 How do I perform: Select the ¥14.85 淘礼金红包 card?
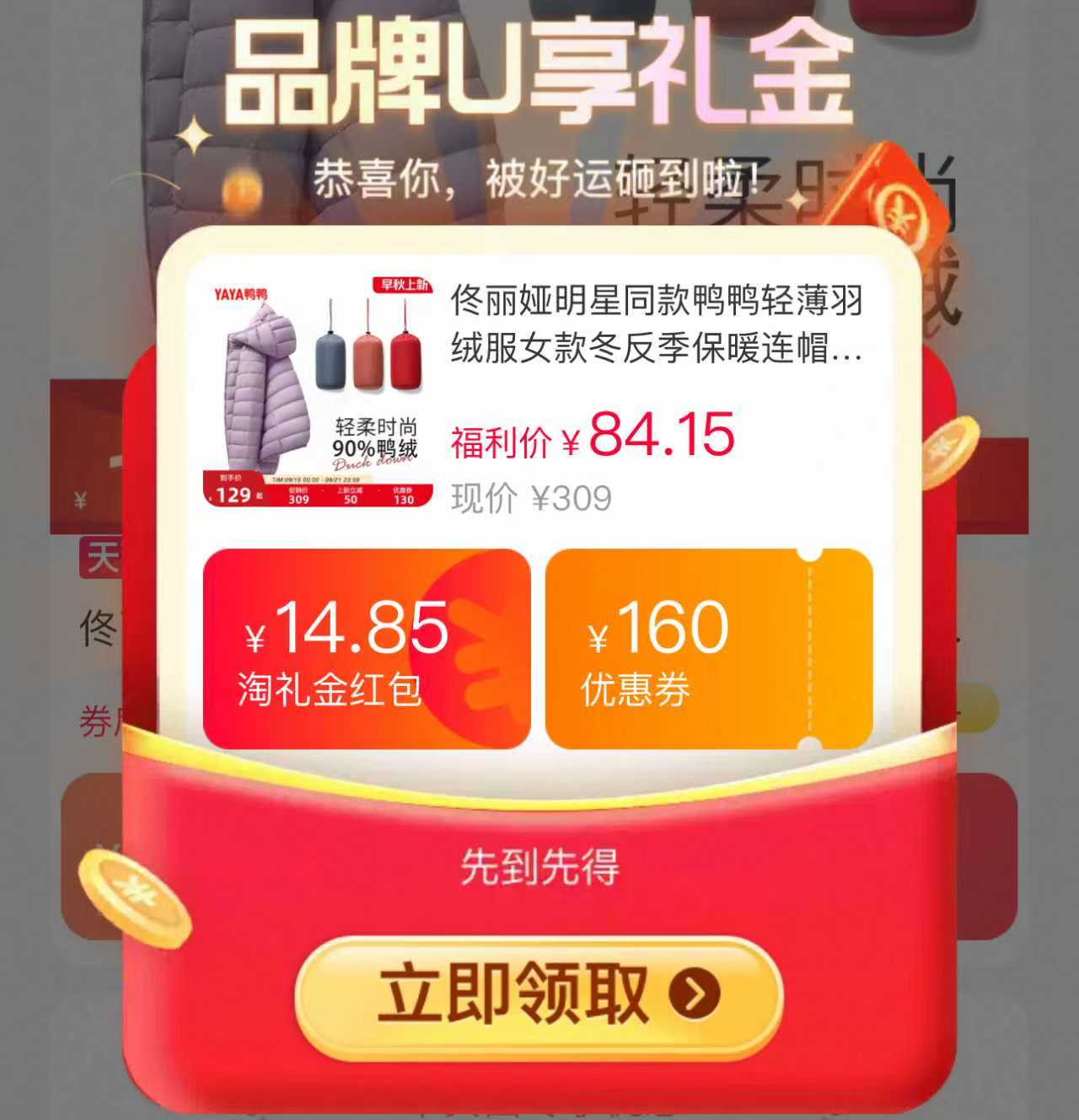367,649
